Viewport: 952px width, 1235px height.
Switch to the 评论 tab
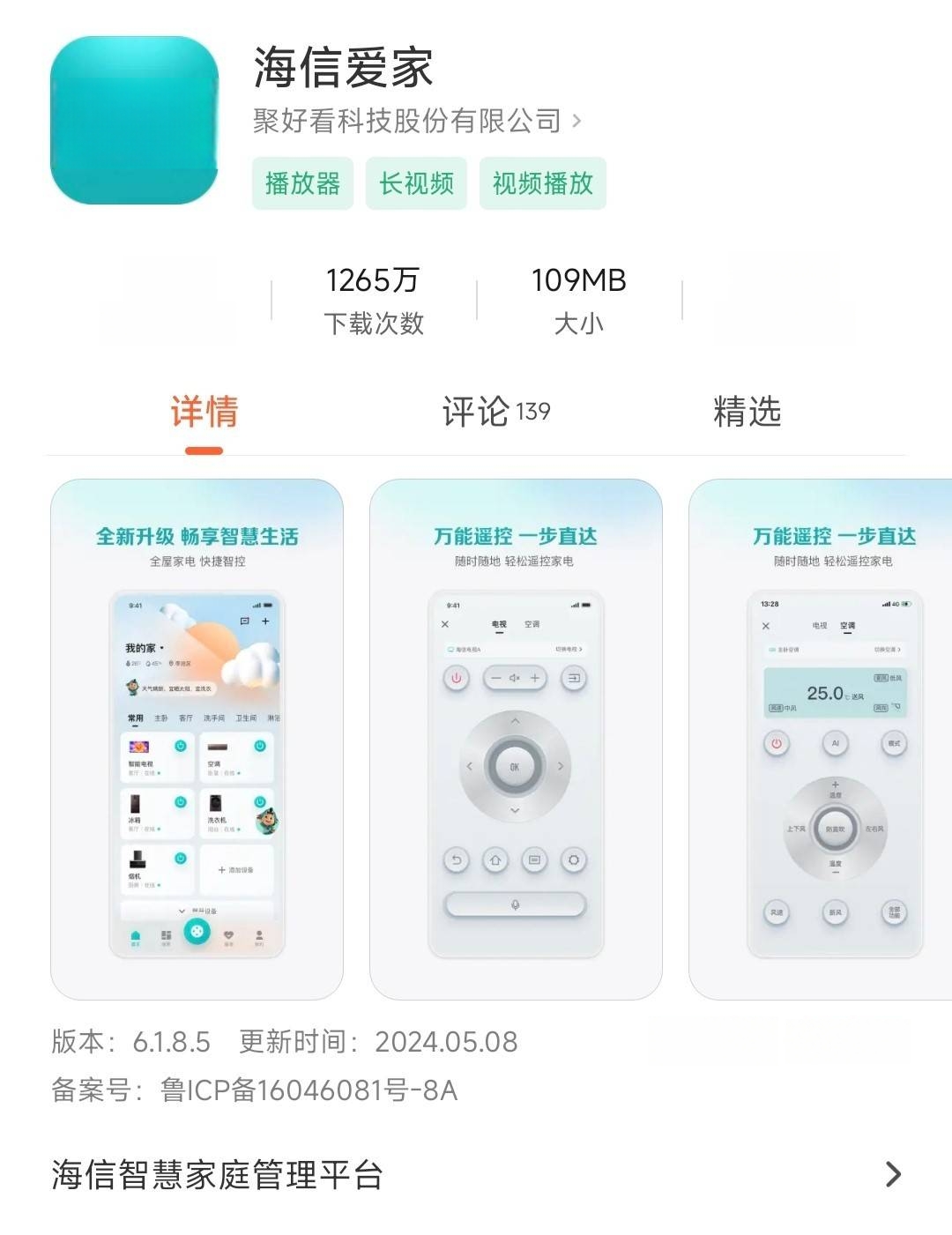pyautogui.click(x=495, y=413)
